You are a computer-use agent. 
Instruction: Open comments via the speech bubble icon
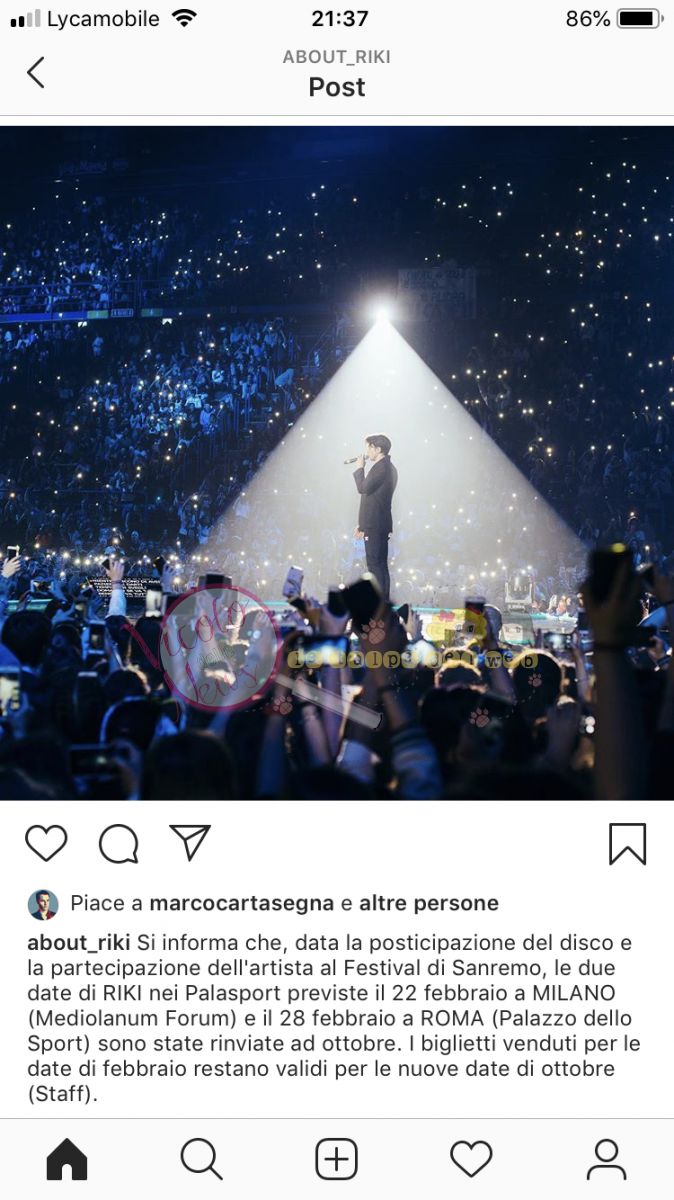[118, 844]
